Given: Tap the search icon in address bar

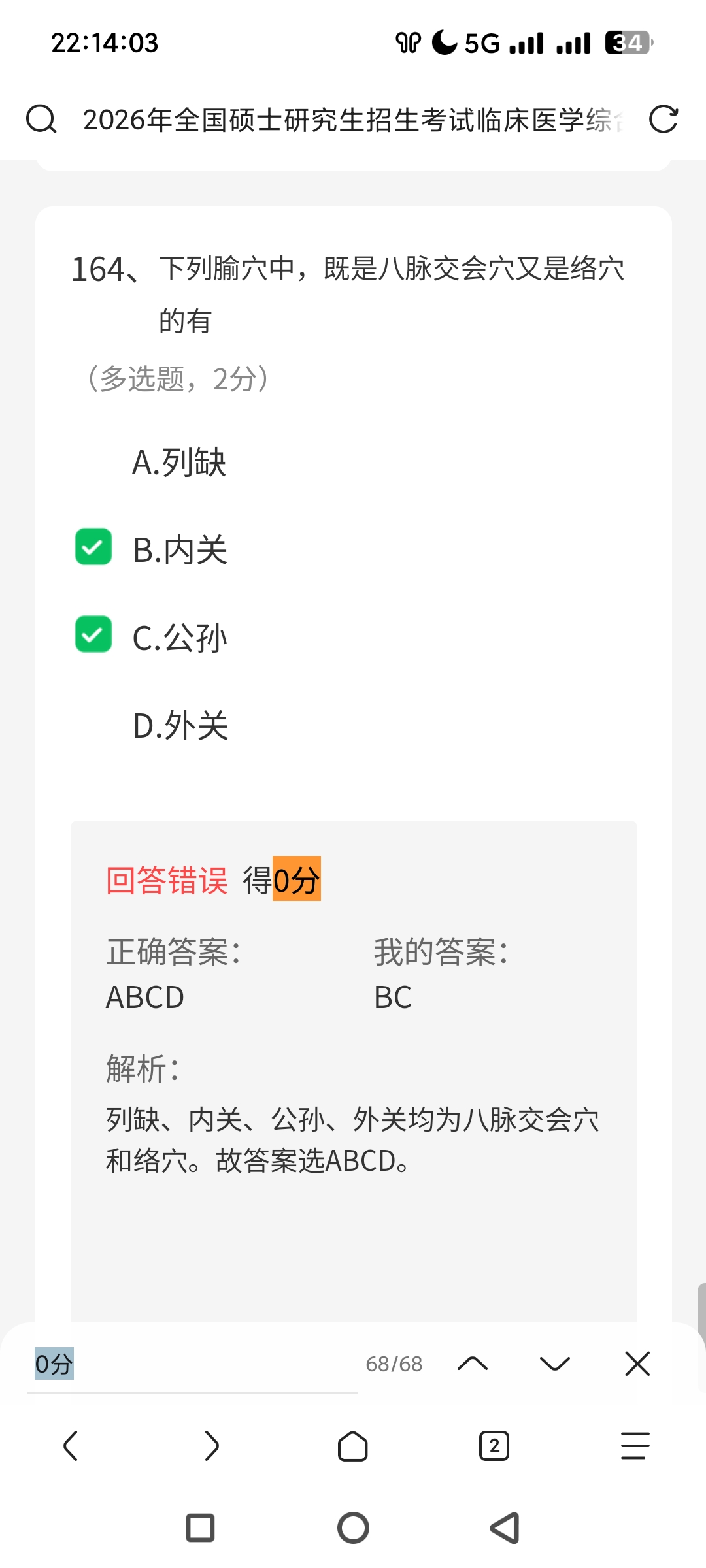Looking at the screenshot, I should (x=41, y=120).
